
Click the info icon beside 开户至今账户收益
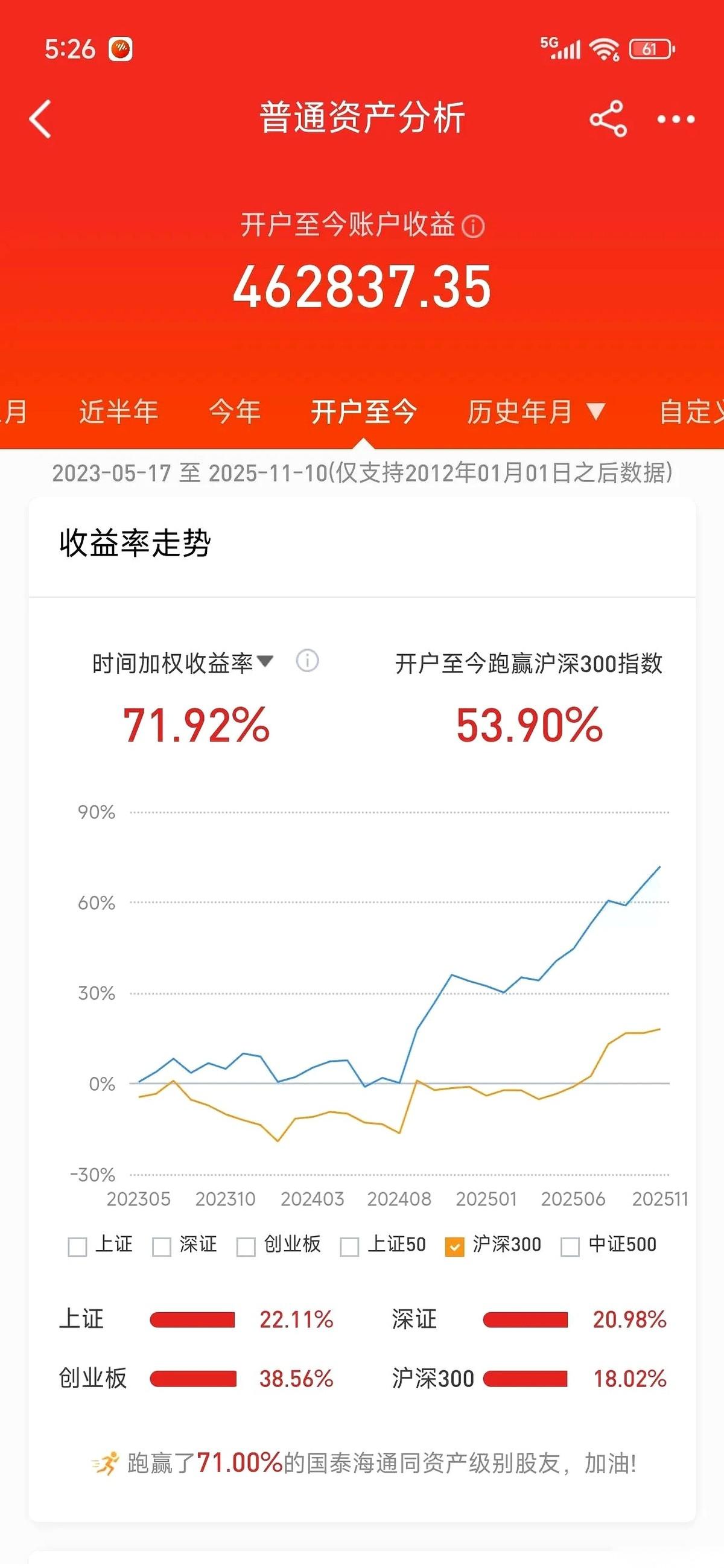pyautogui.click(x=474, y=226)
